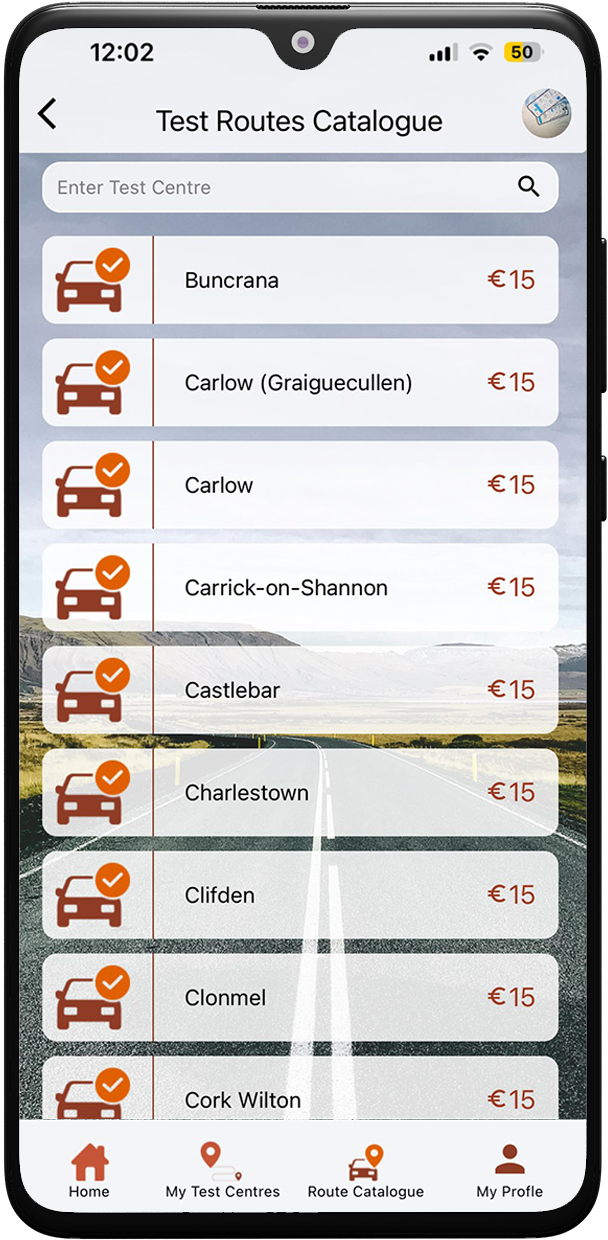
Task: Select the Charlestown route
Action: click(300, 792)
